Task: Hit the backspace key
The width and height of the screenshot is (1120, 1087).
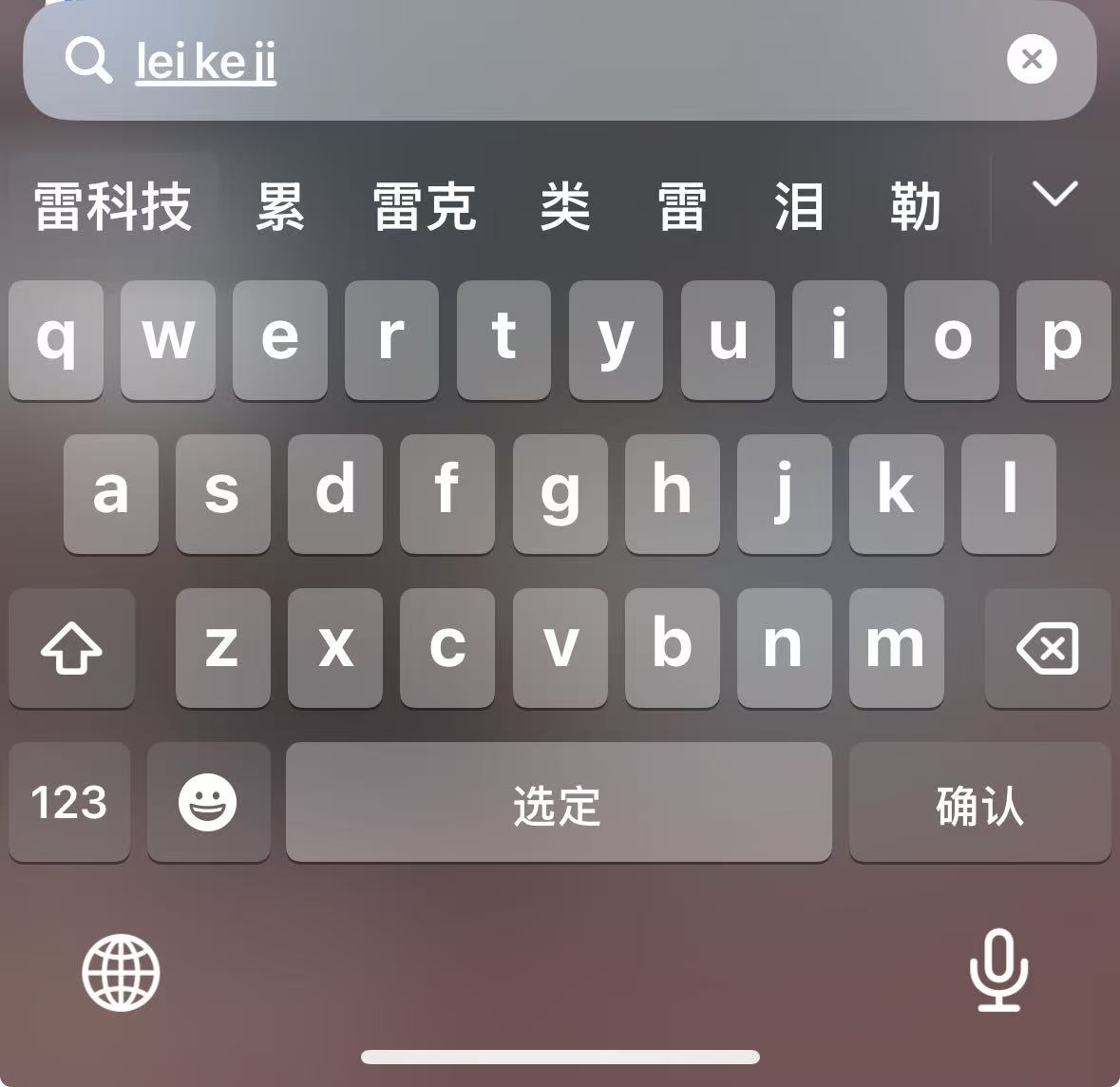Action: (x=1048, y=648)
